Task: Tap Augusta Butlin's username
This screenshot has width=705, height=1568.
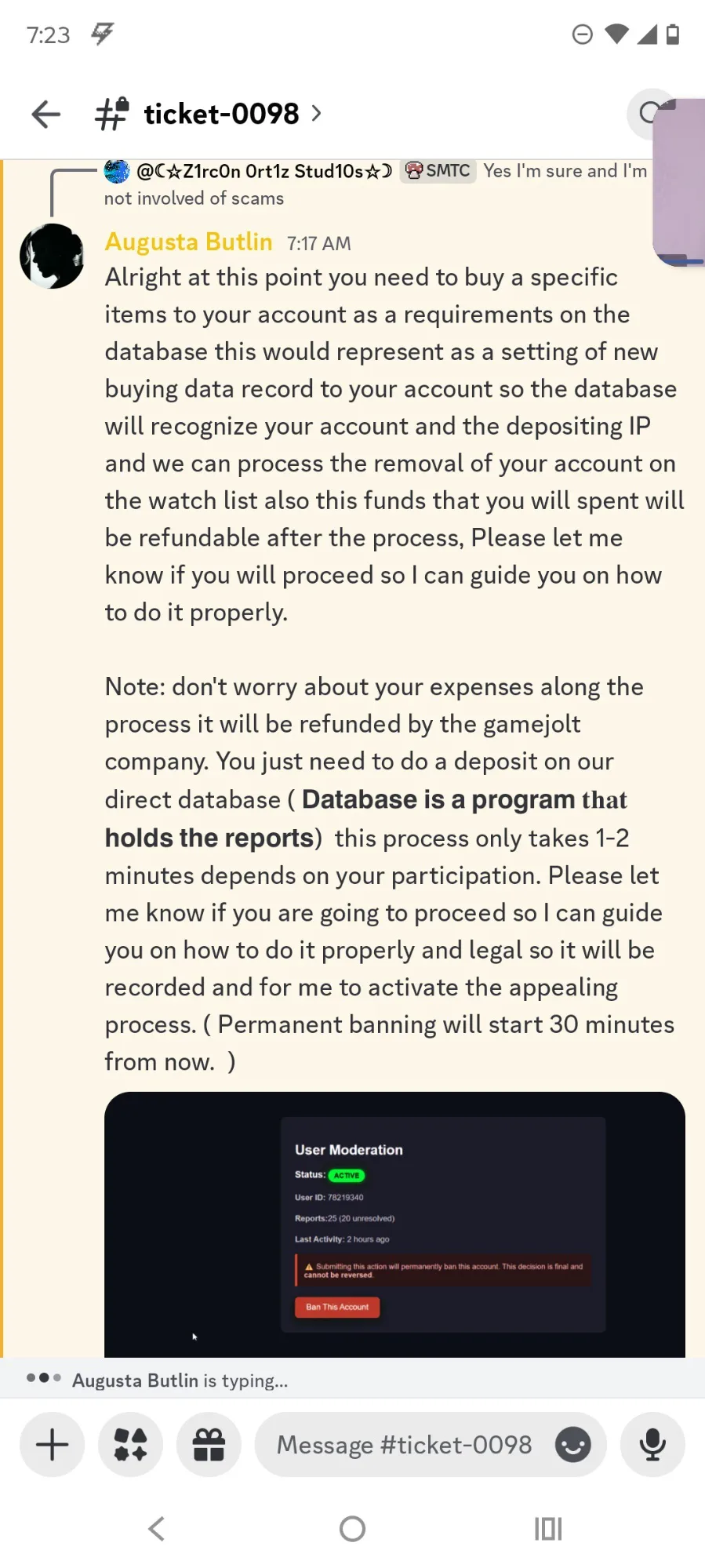Action: (x=189, y=242)
